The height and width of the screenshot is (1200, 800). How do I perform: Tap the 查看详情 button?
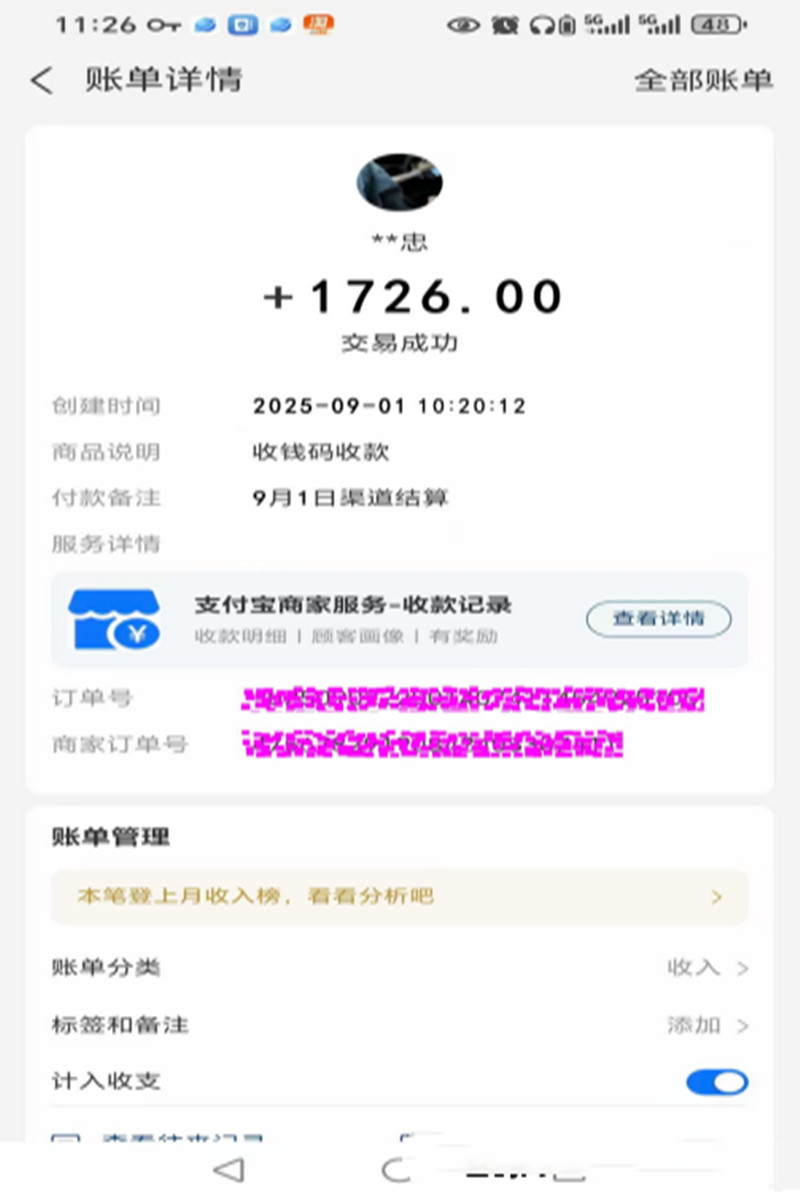tap(658, 618)
